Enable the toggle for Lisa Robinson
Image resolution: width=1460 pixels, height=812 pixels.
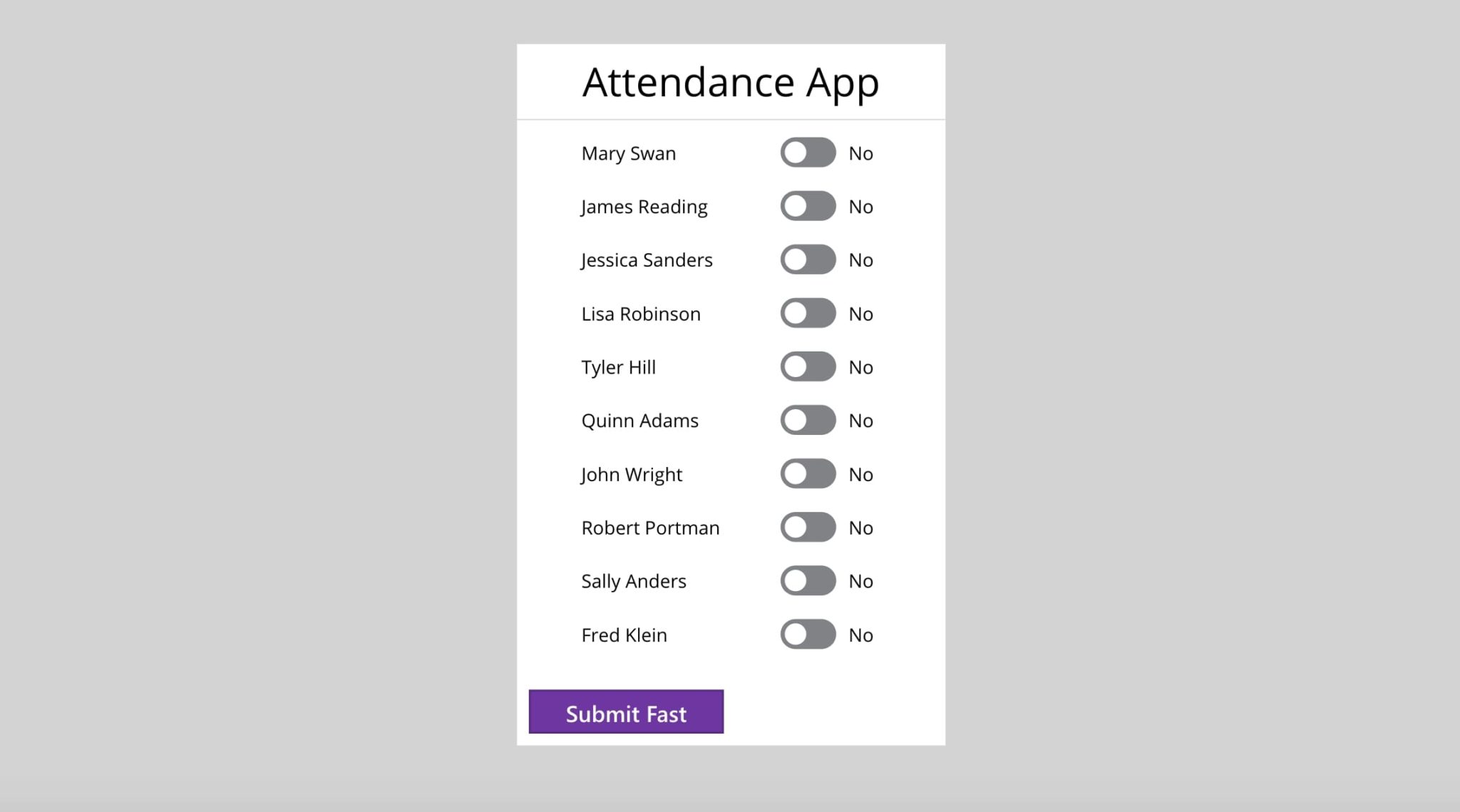point(808,313)
